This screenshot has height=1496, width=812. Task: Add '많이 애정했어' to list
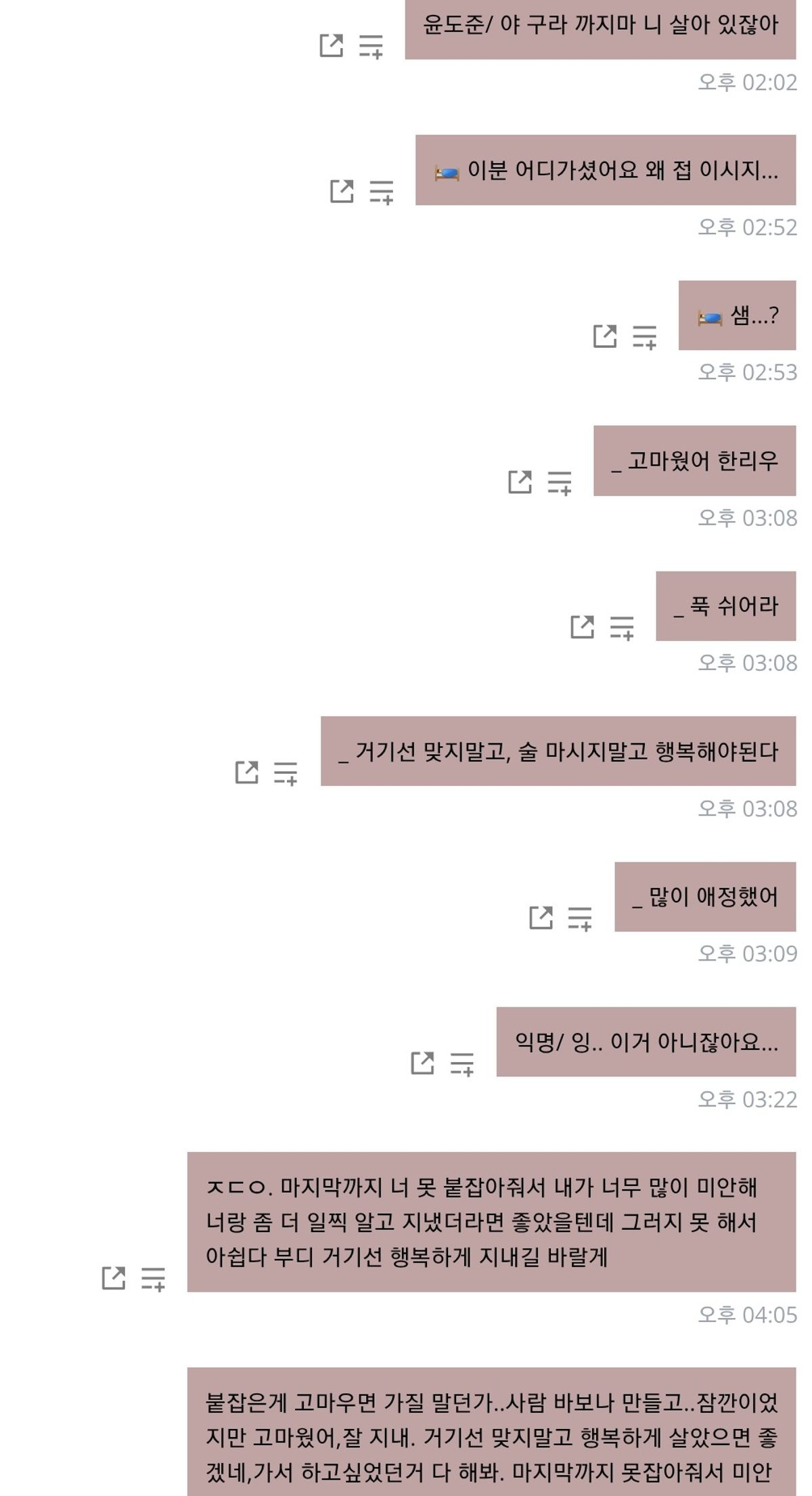click(580, 919)
